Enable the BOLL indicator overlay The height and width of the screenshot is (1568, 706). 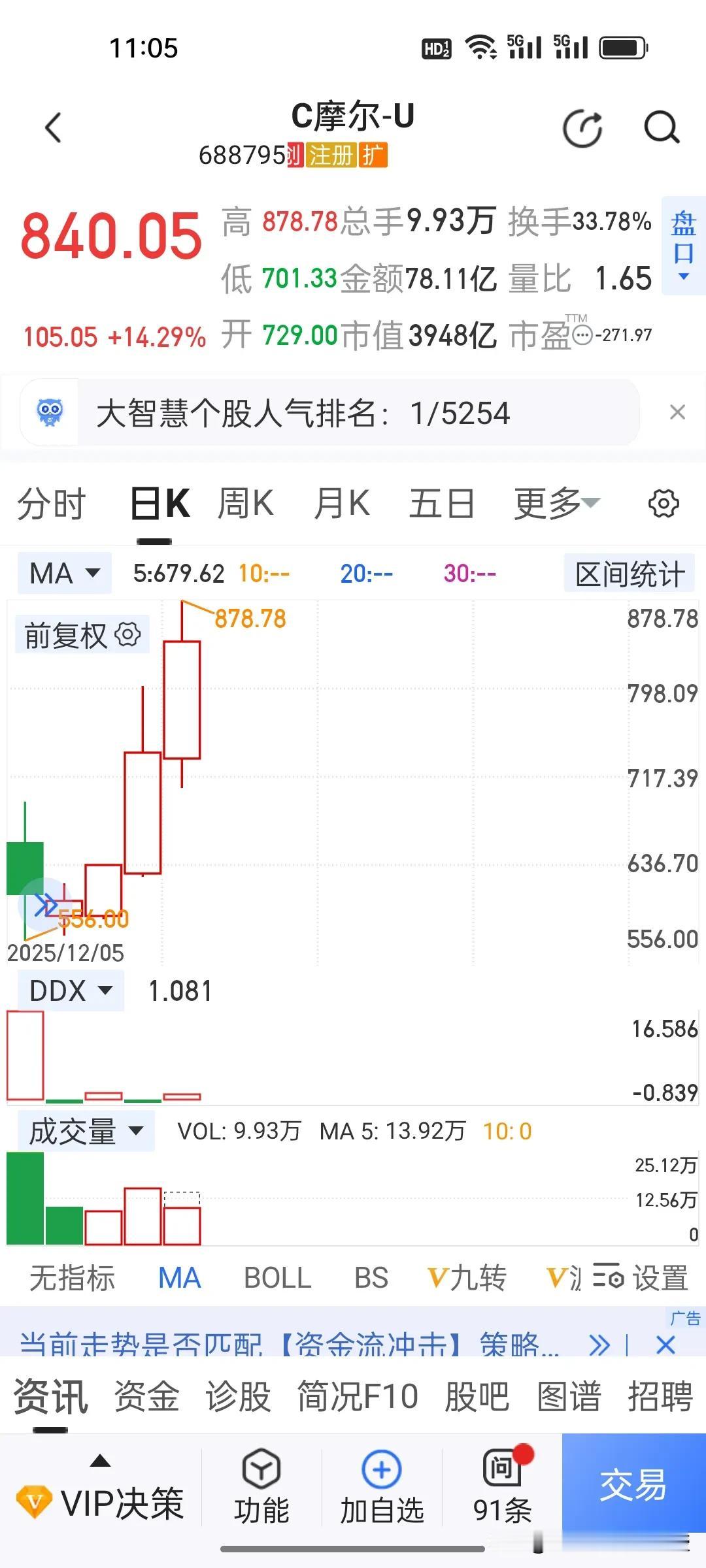click(276, 1277)
